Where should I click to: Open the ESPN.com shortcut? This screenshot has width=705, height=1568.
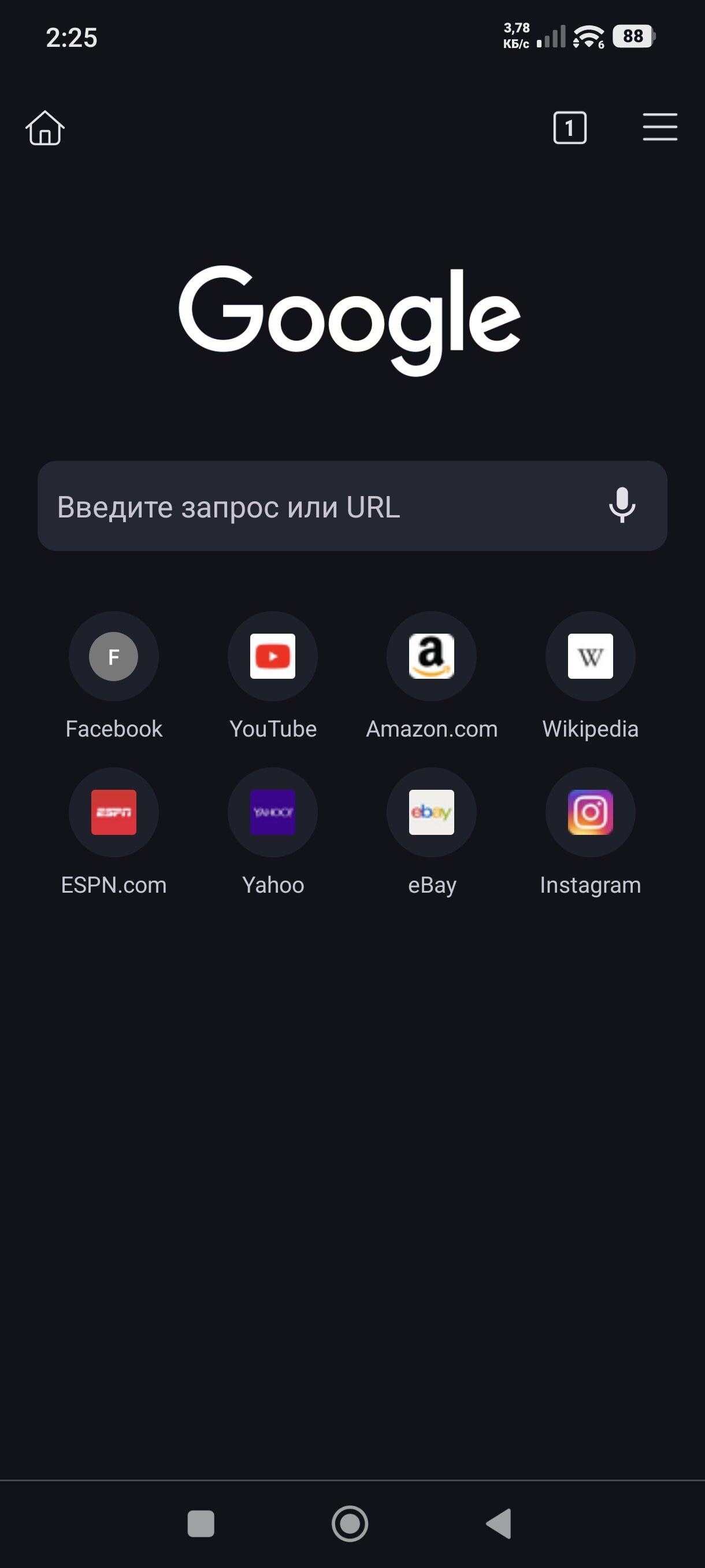click(x=114, y=812)
